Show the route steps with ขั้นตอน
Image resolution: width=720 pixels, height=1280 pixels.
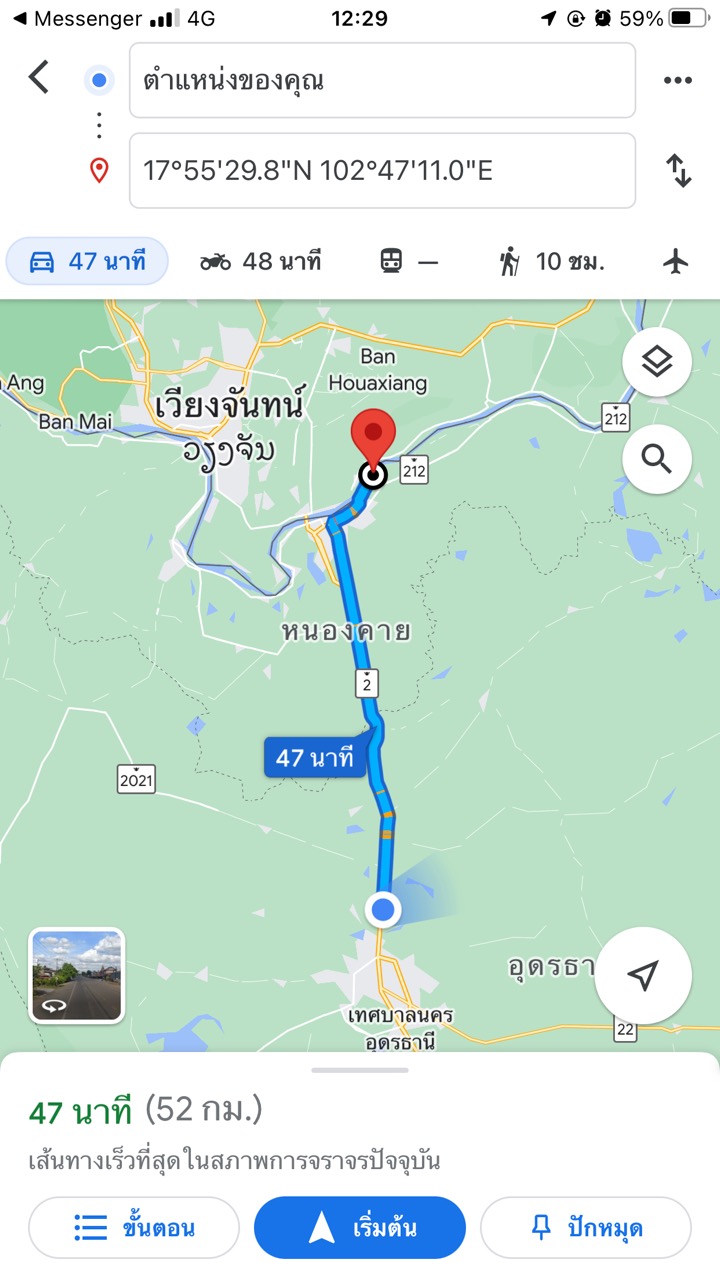coord(134,1228)
